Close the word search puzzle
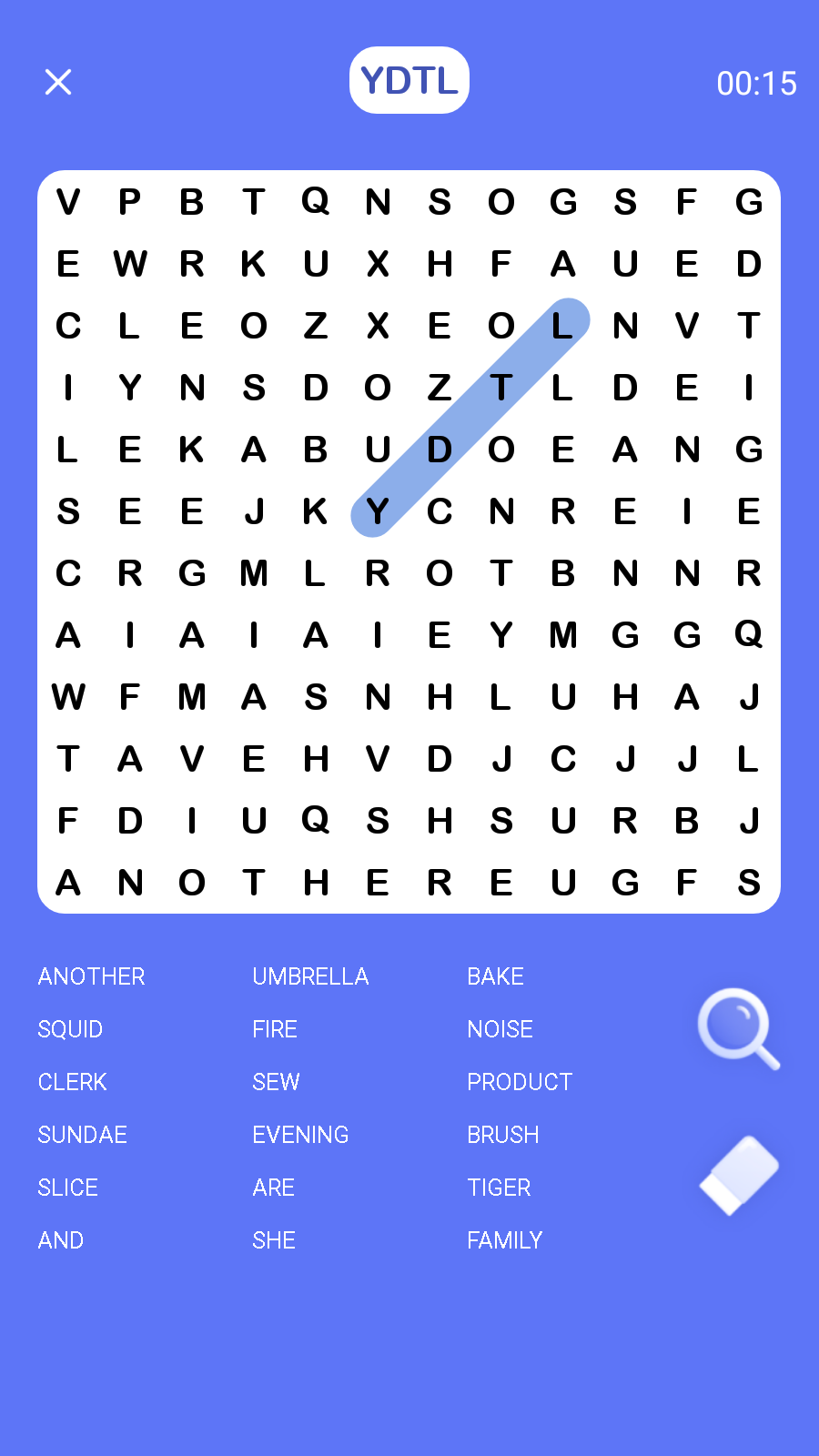 (x=58, y=83)
